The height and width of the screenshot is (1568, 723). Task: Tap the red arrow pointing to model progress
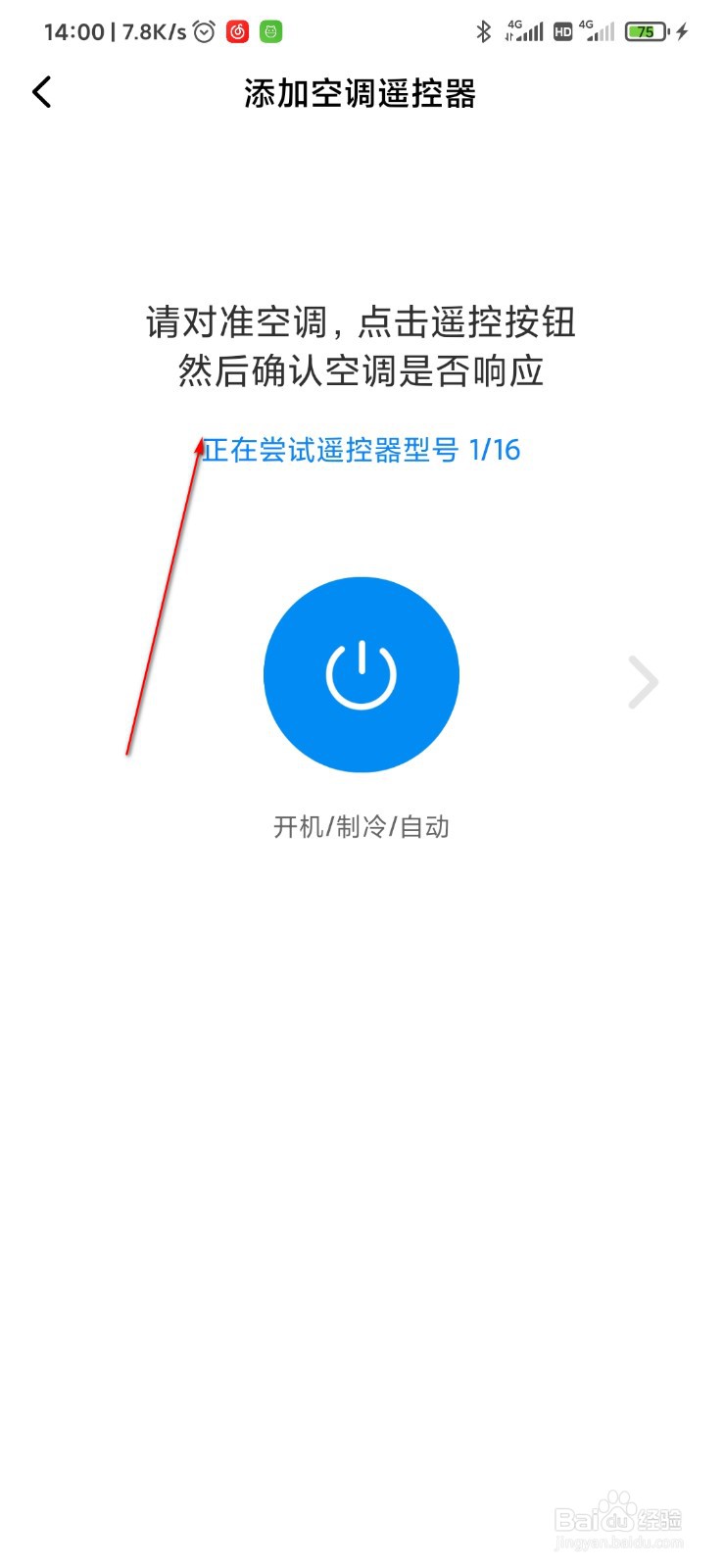167,598
